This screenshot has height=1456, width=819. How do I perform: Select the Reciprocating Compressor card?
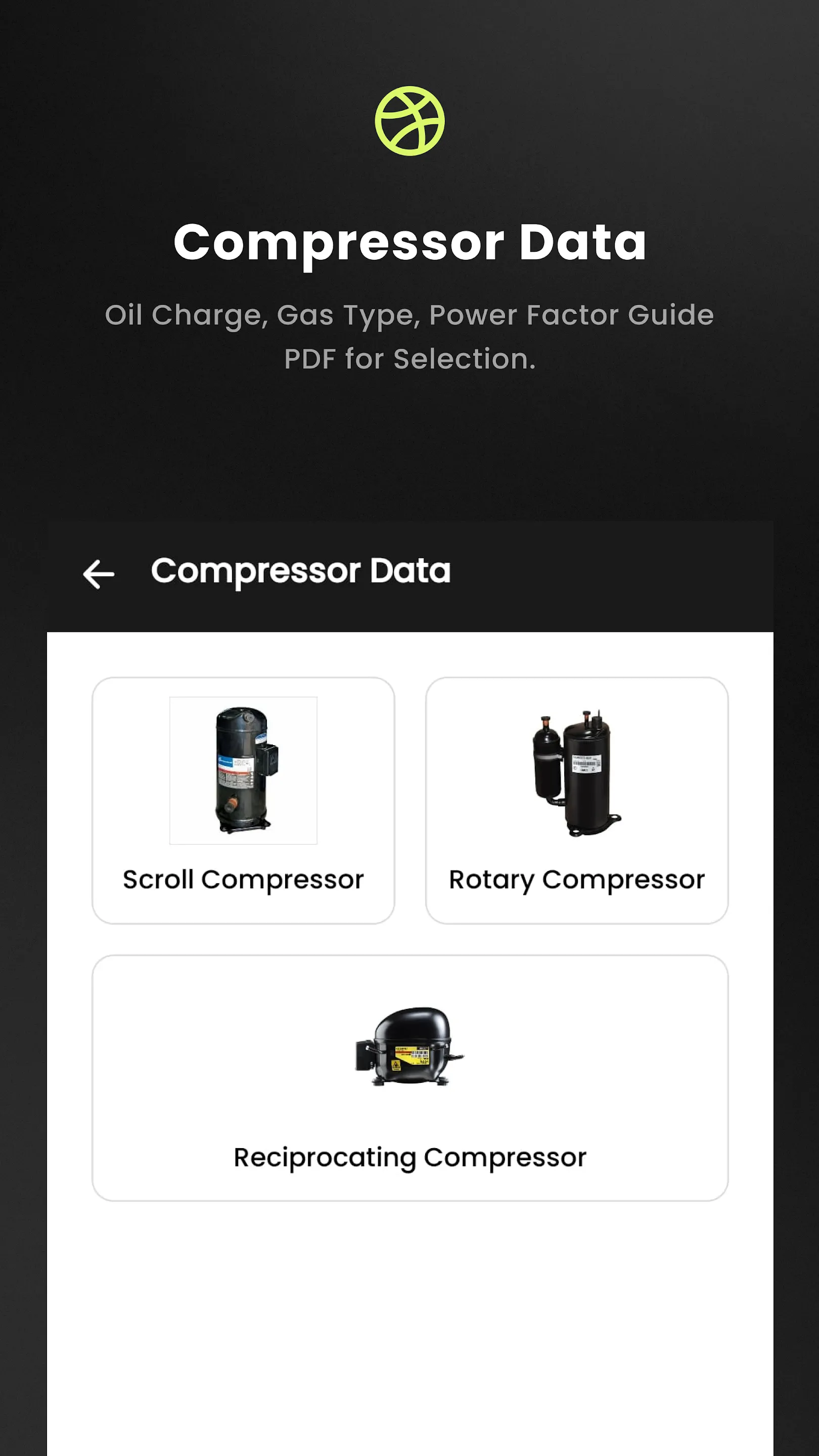click(x=410, y=1079)
